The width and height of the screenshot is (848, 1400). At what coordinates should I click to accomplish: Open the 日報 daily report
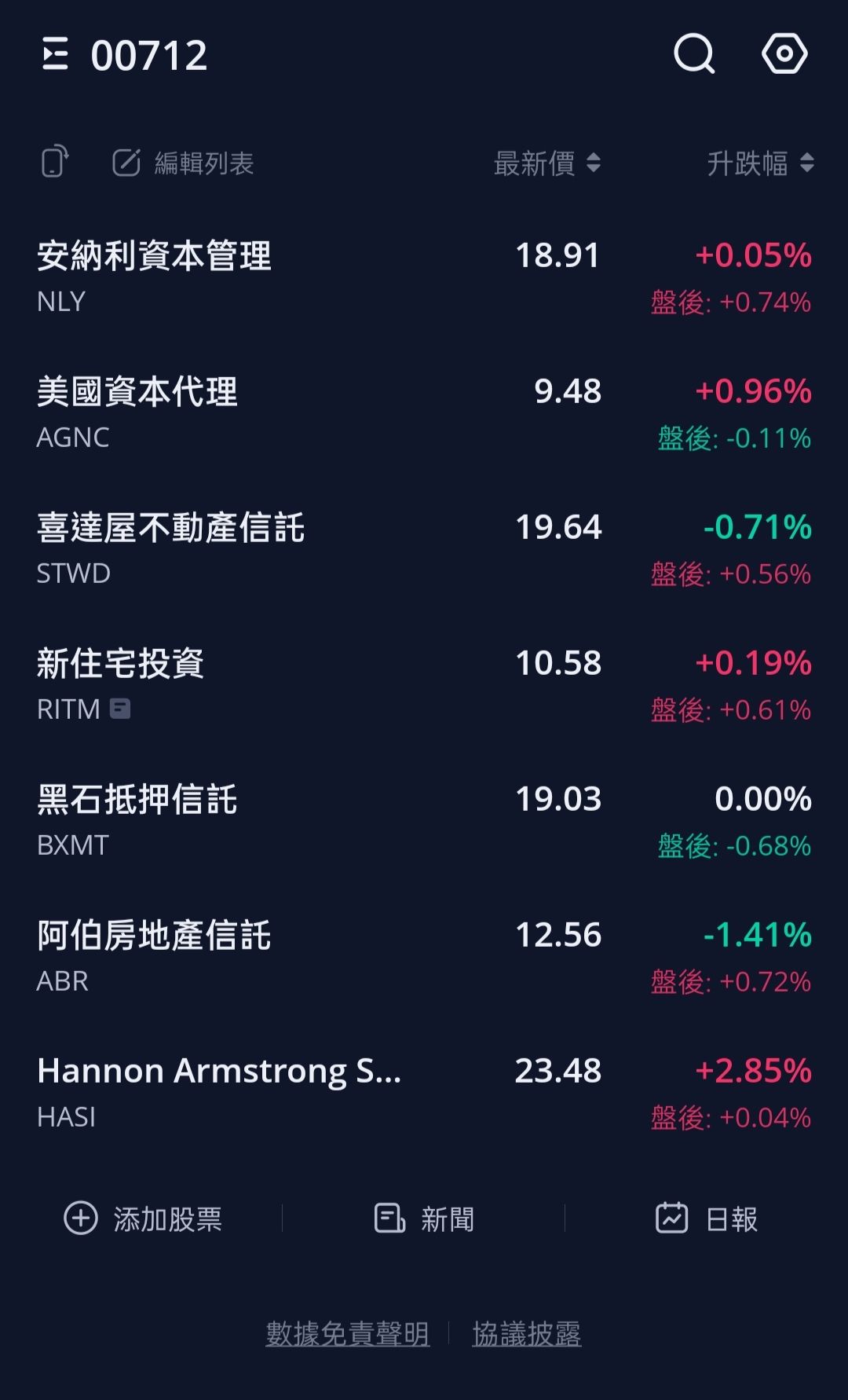(x=707, y=1219)
